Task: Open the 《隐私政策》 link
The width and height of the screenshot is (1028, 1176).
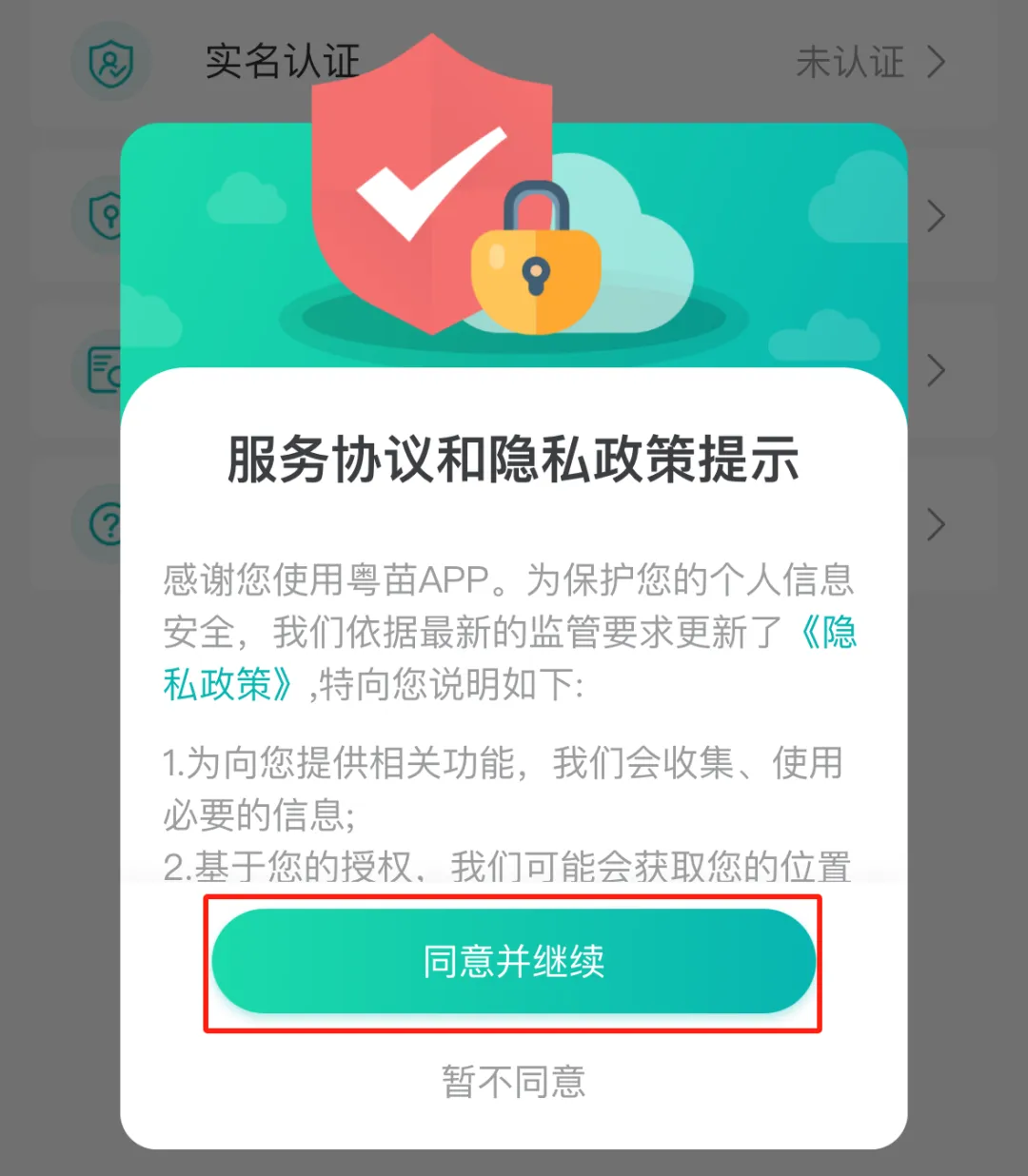Action: (228, 684)
